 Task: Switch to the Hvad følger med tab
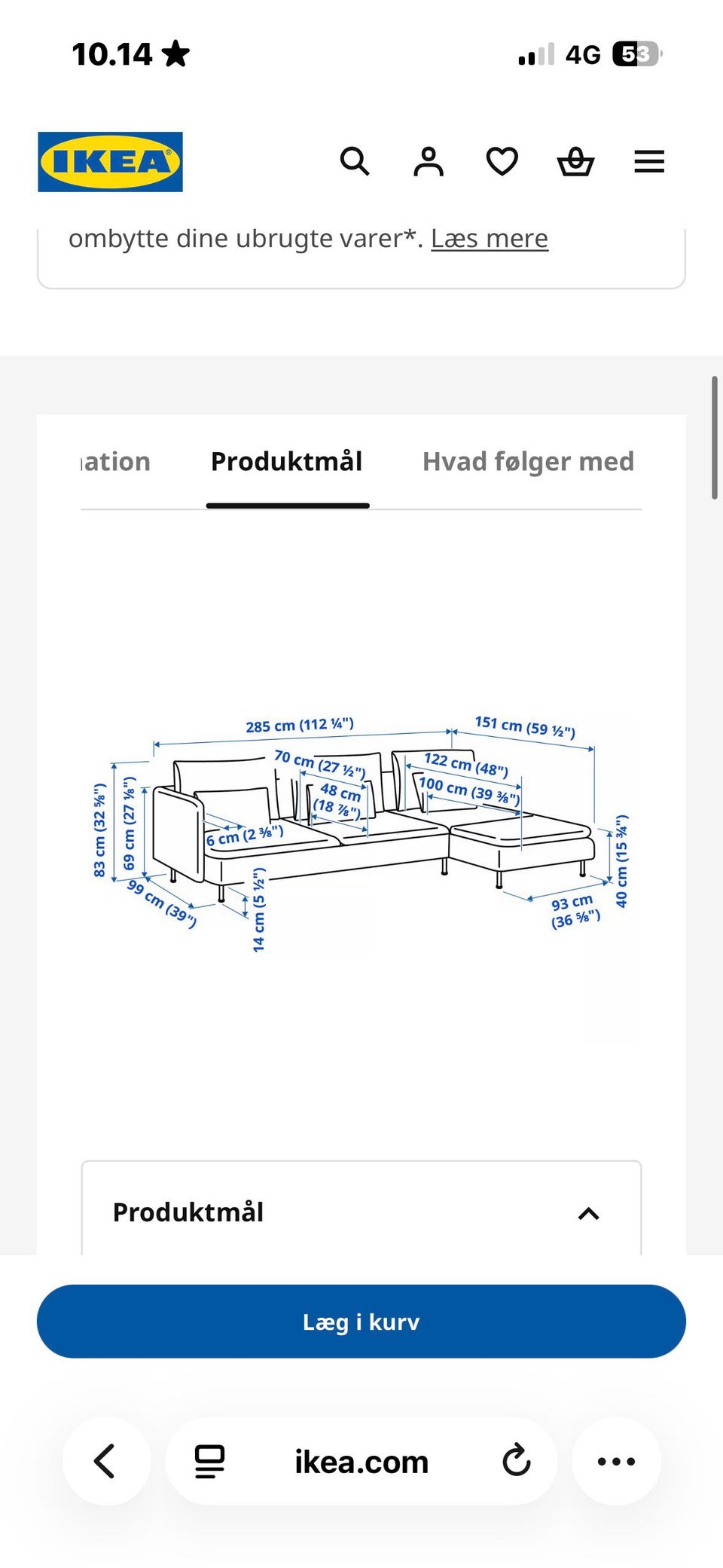point(528,461)
